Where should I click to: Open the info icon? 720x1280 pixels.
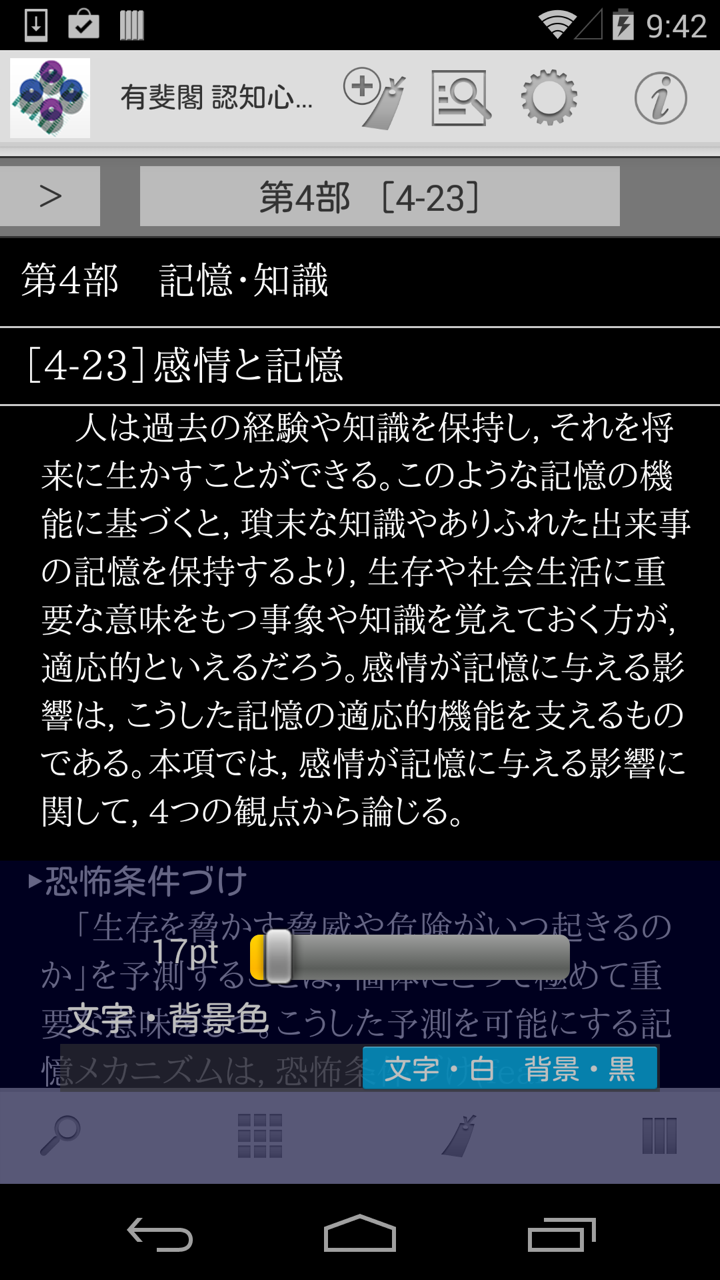[660, 98]
